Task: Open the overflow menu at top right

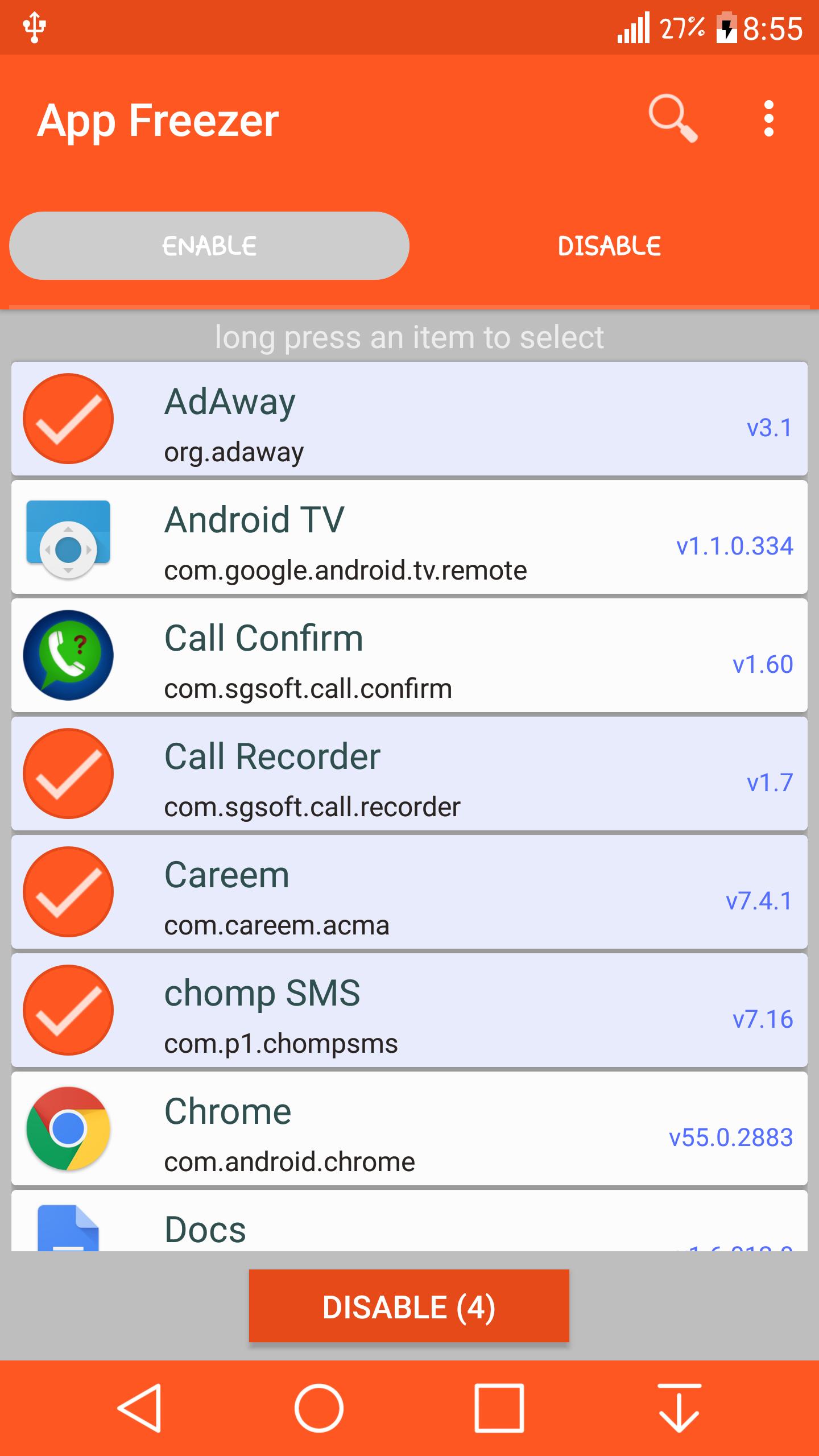Action: click(x=769, y=119)
